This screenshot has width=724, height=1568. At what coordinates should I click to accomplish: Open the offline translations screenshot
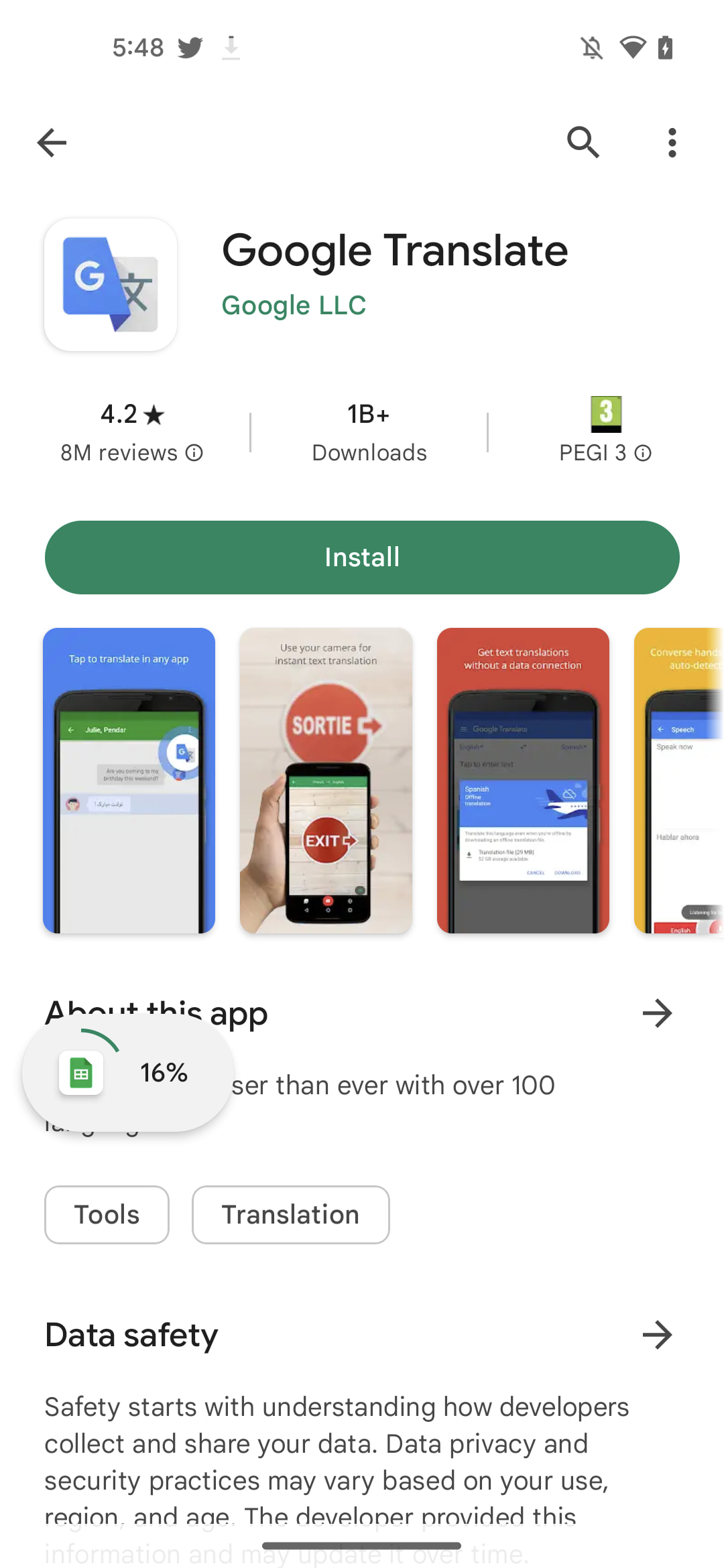click(523, 780)
